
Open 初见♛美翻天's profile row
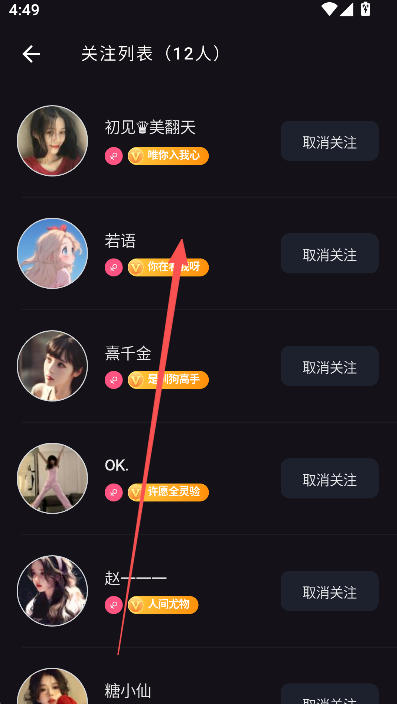198,141
